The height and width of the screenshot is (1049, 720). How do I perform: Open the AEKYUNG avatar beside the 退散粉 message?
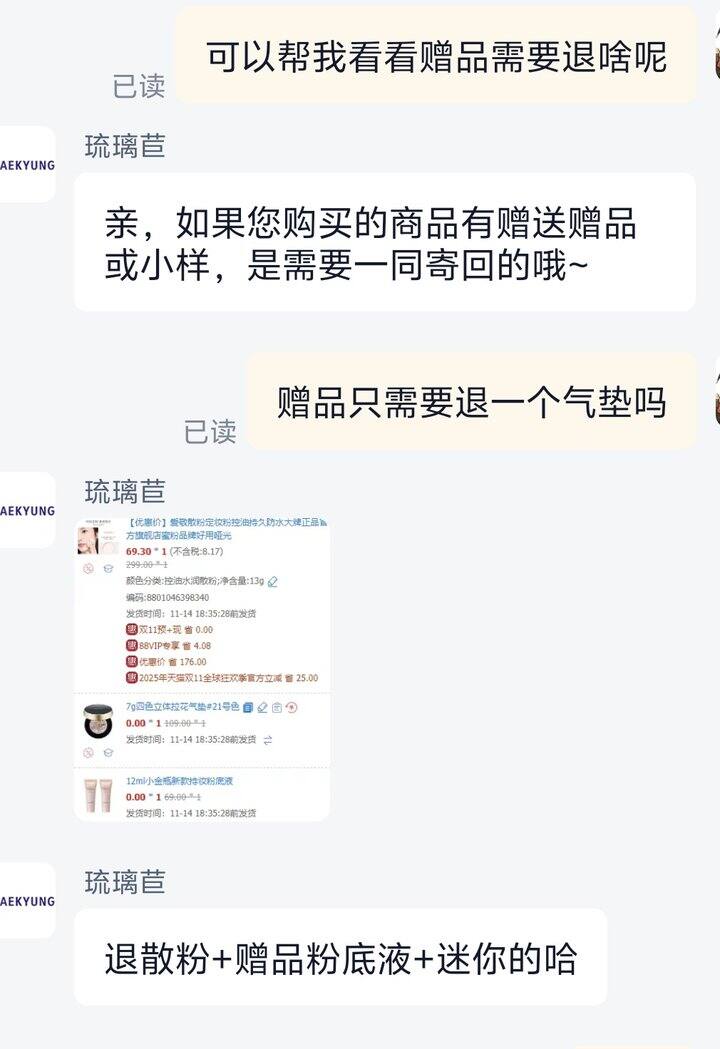(x=27, y=900)
